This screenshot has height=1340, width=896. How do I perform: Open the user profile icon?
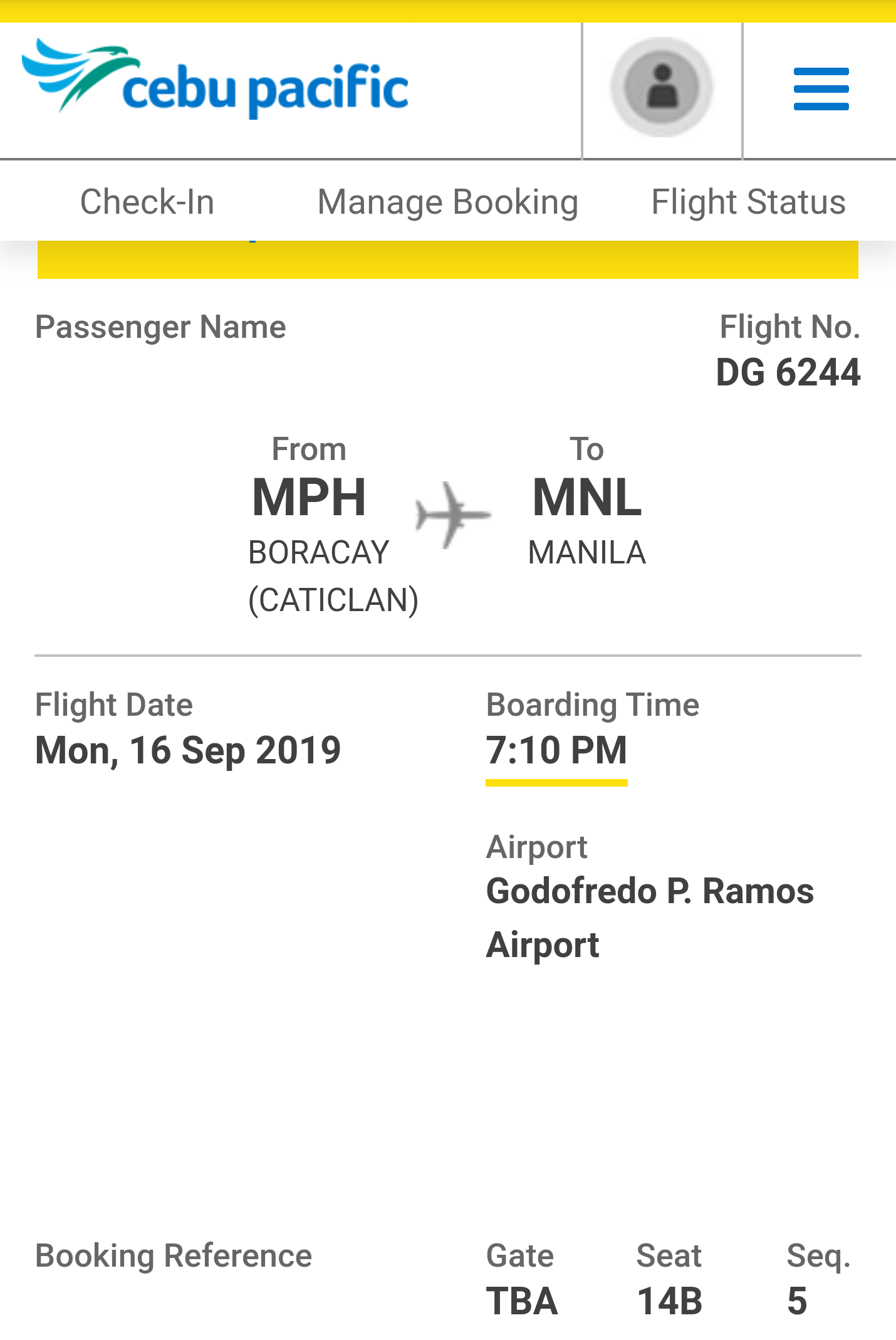[x=662, y=88]
